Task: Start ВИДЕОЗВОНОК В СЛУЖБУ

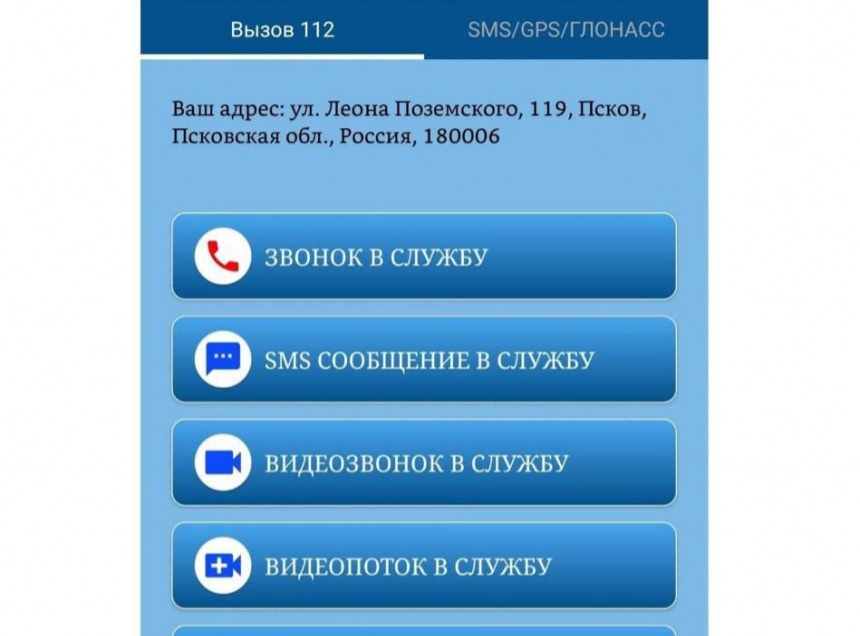Action: click(x=424, y=463)
